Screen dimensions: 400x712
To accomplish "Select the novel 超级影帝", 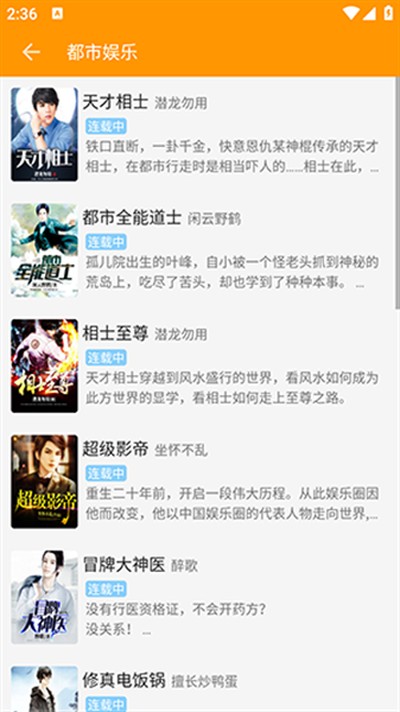I will coord(198,482).
